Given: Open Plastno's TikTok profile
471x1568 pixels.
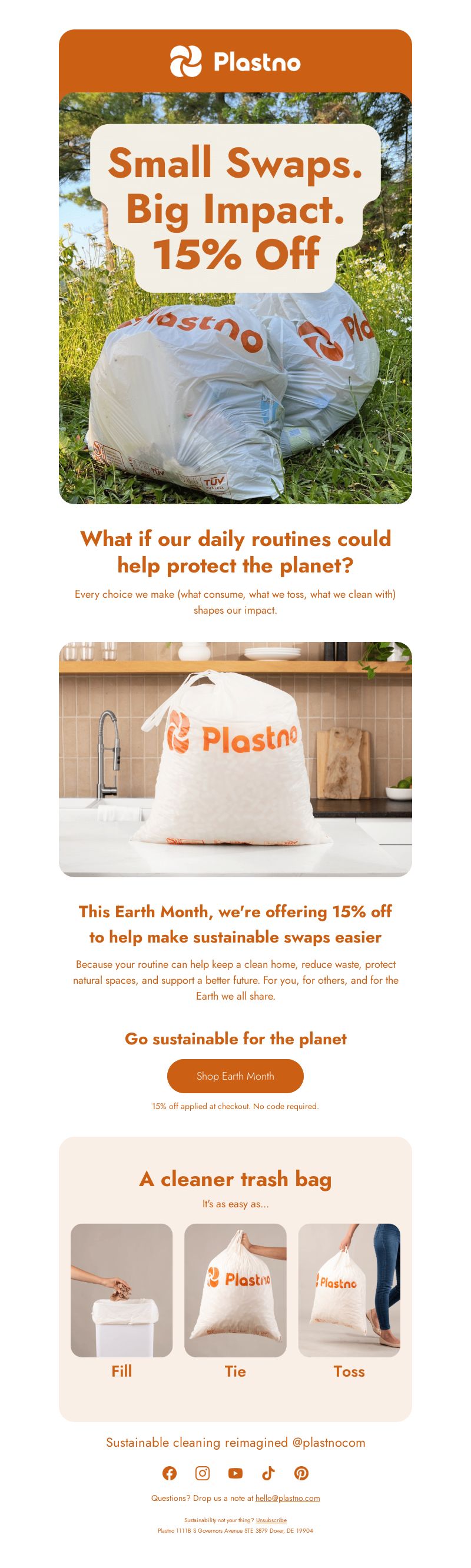Looking at the screenshot, I should [x=268, y=1473].
